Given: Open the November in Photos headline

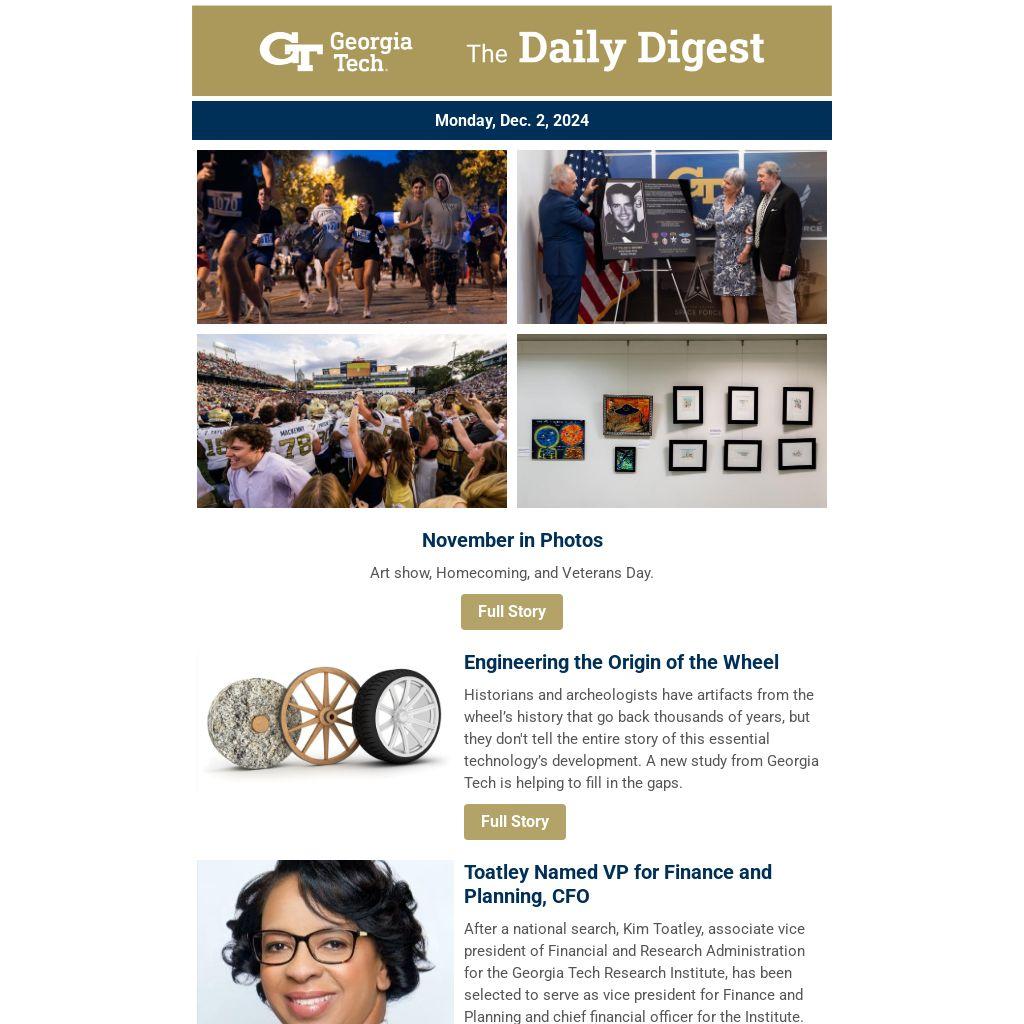Looking at the screenshot, I should coord(512,540).
